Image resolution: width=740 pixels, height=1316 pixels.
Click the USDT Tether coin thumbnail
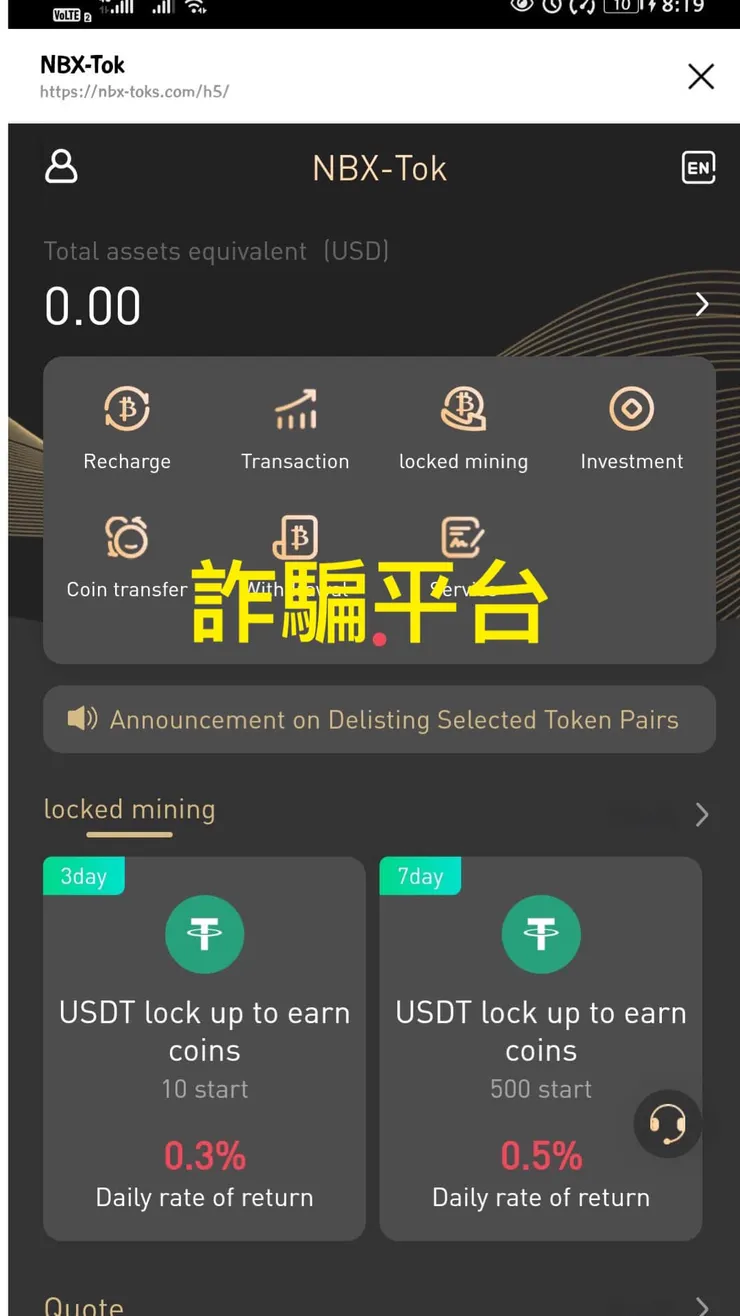point(204,933)
